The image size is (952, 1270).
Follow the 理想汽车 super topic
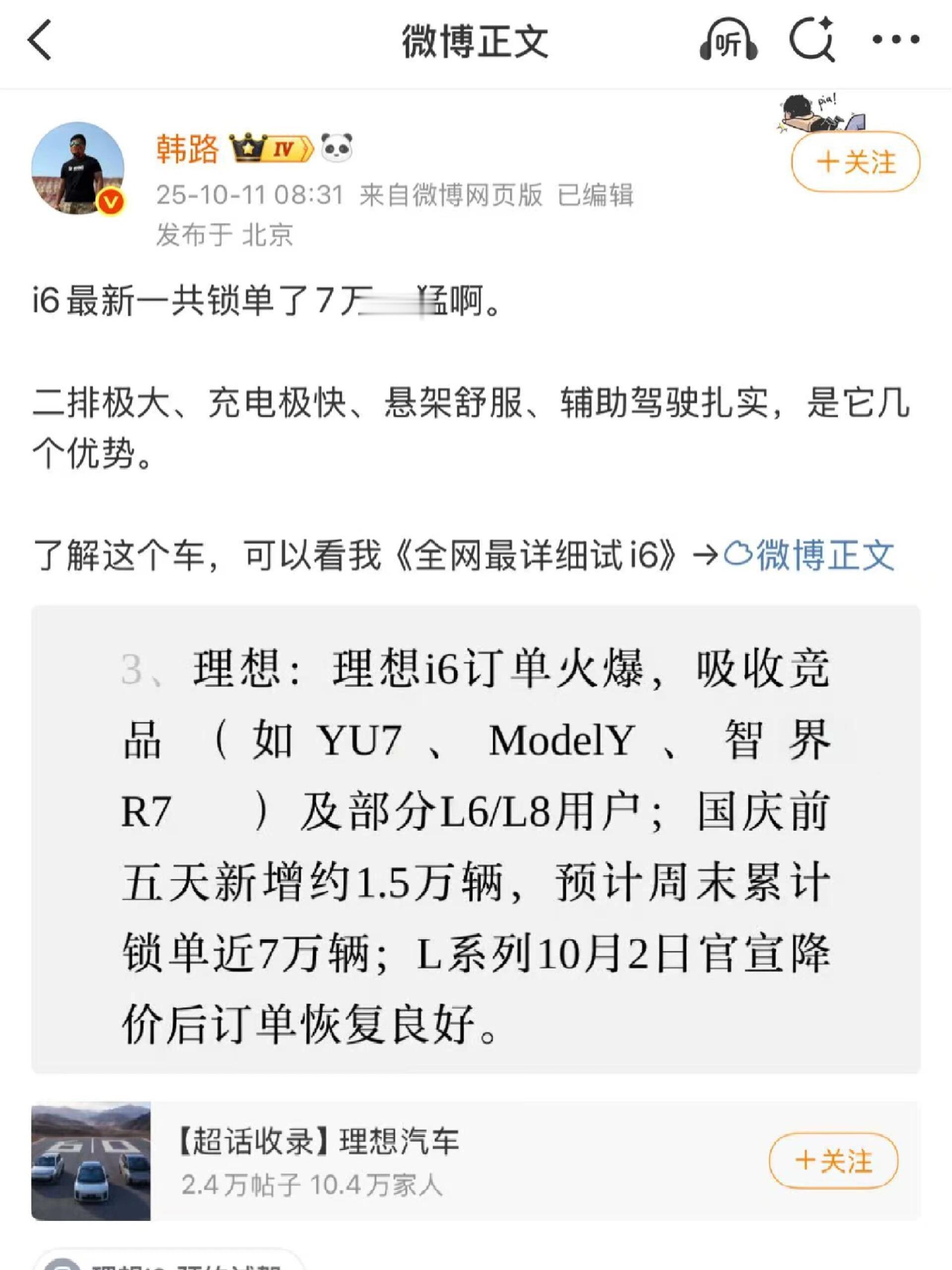pos(833,1161)
